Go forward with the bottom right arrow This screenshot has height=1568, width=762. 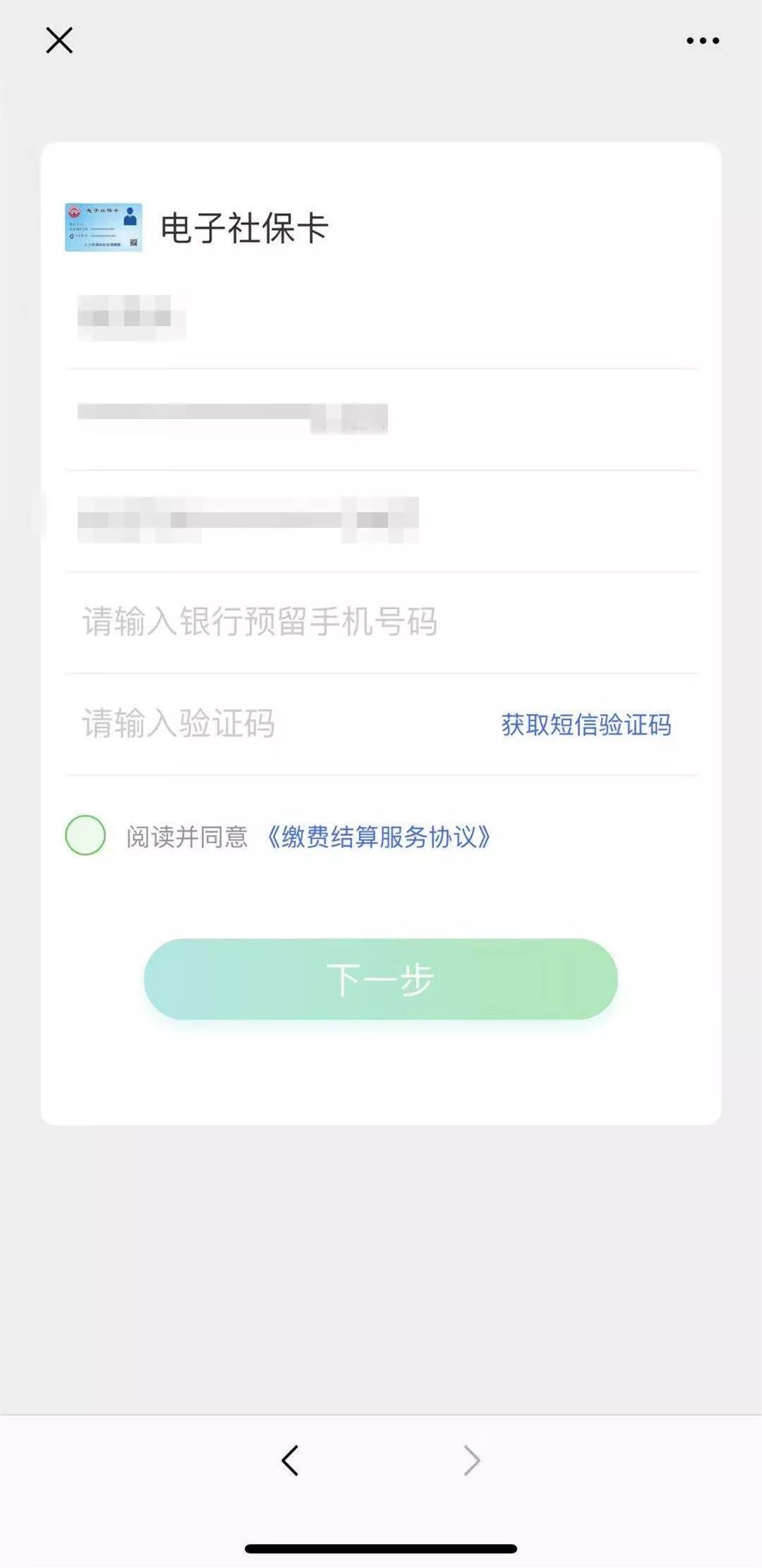471,1460
